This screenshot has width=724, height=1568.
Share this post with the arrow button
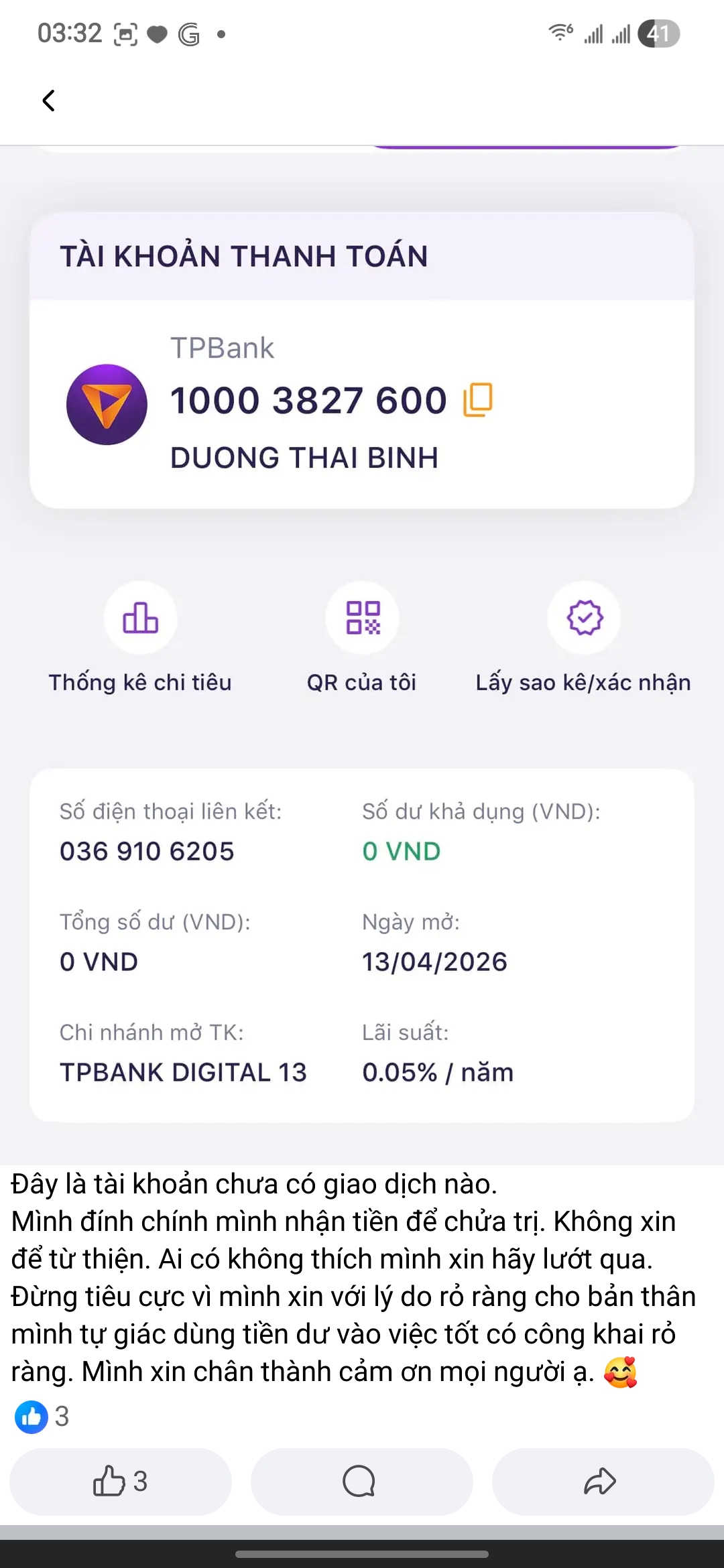pyautogui.click(x=603, y=1482)
